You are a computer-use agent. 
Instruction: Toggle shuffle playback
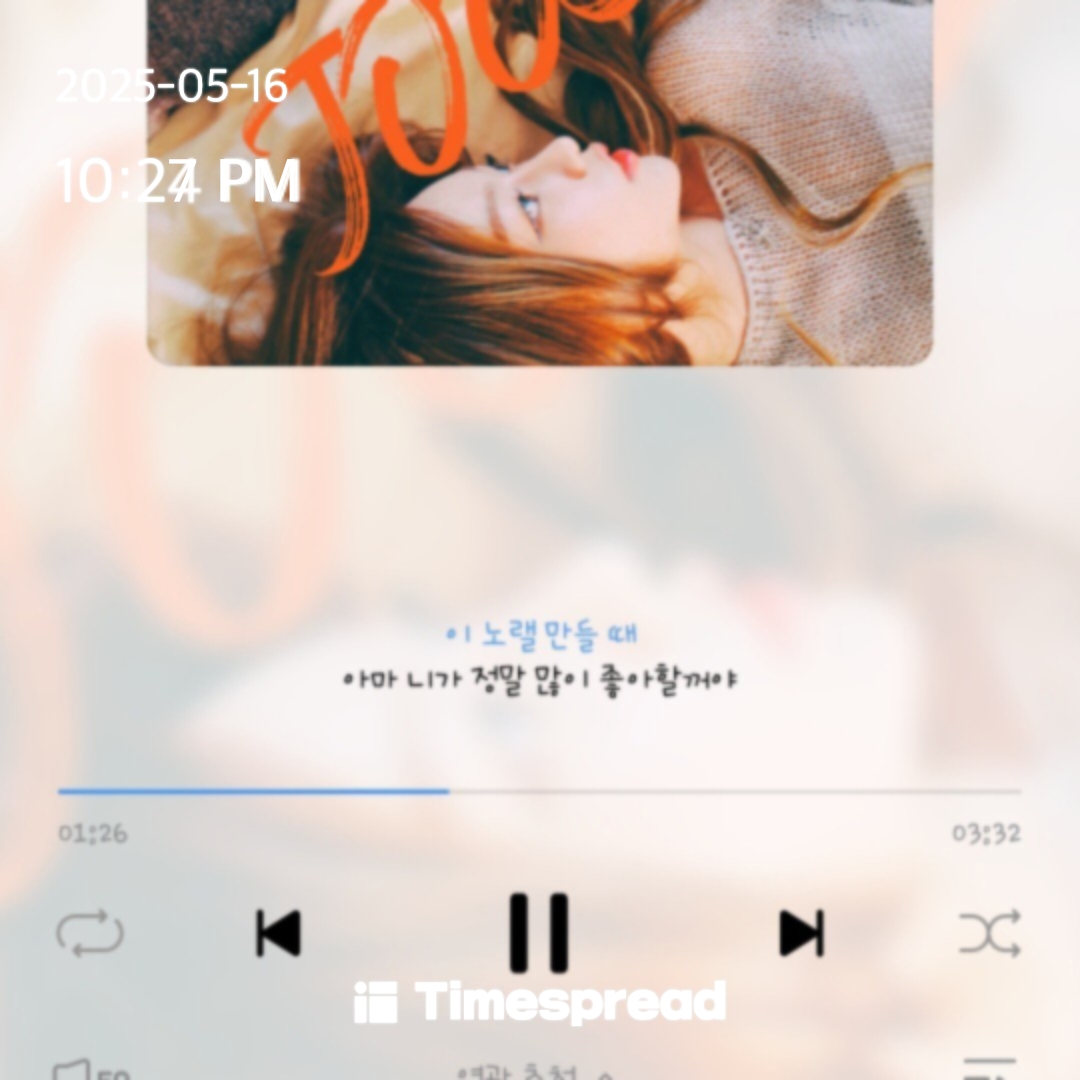(x=989, y=933)
